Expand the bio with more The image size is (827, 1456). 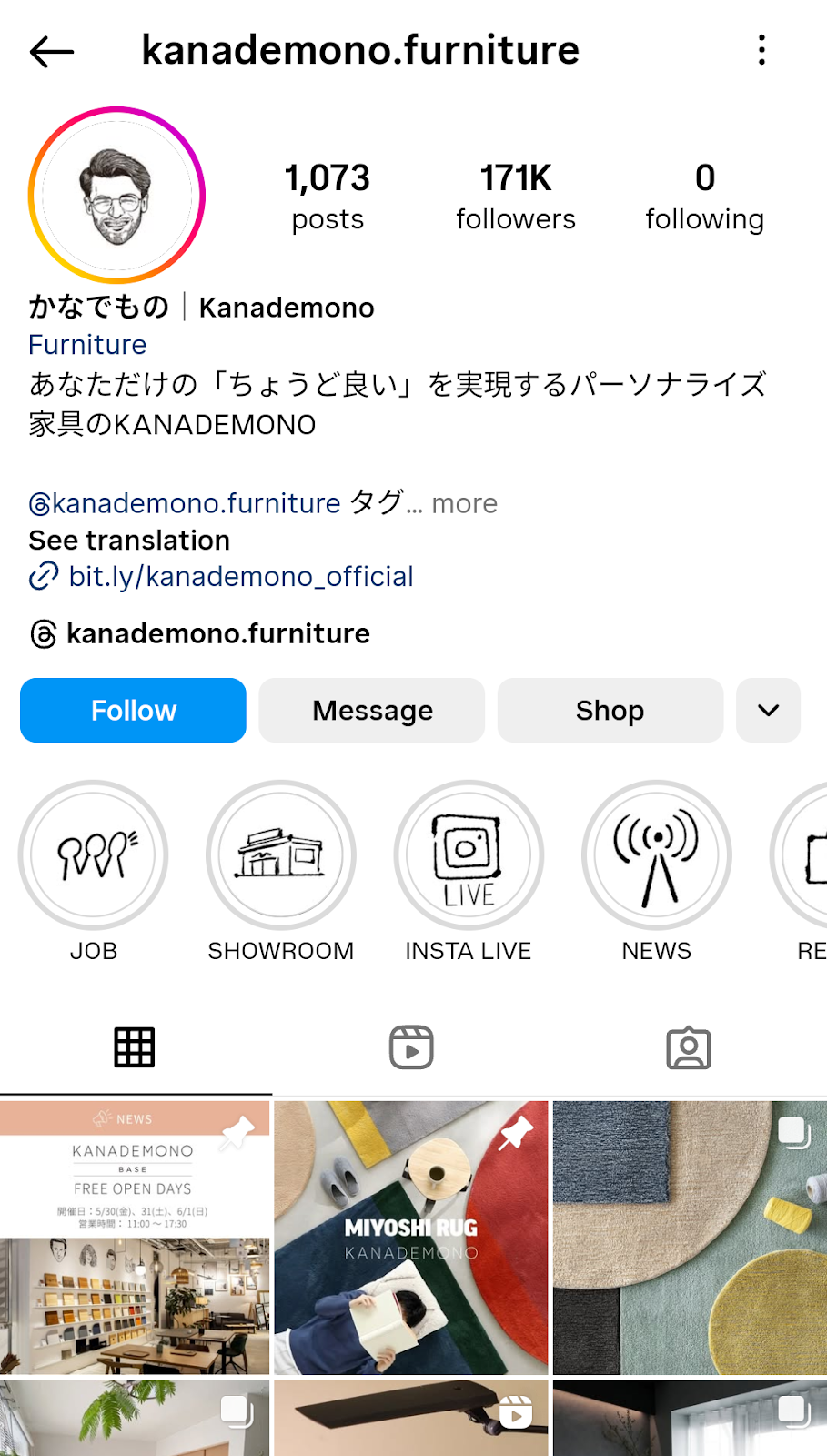click(464, 503)
